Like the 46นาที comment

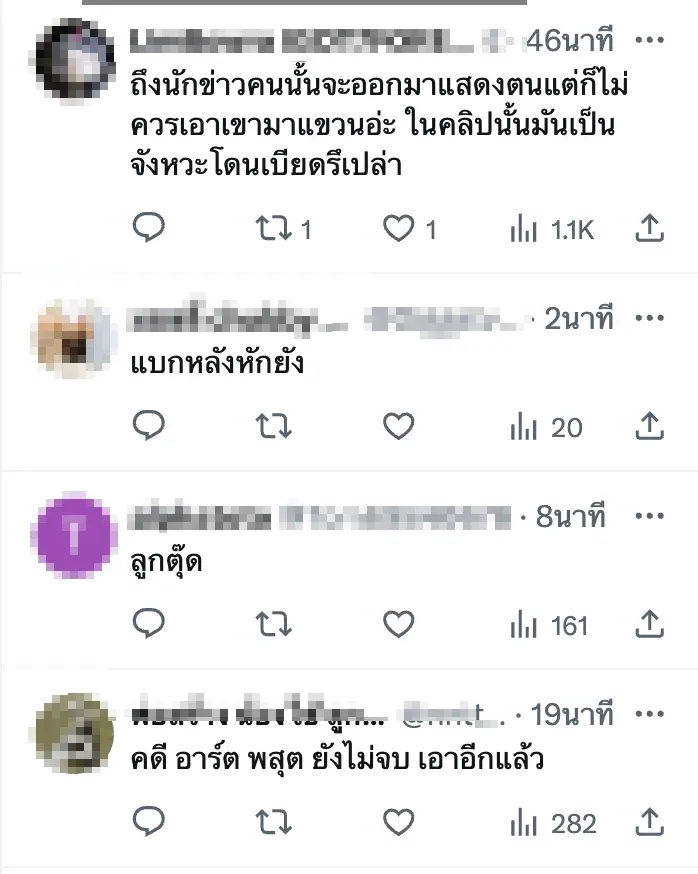click(399, 229)
